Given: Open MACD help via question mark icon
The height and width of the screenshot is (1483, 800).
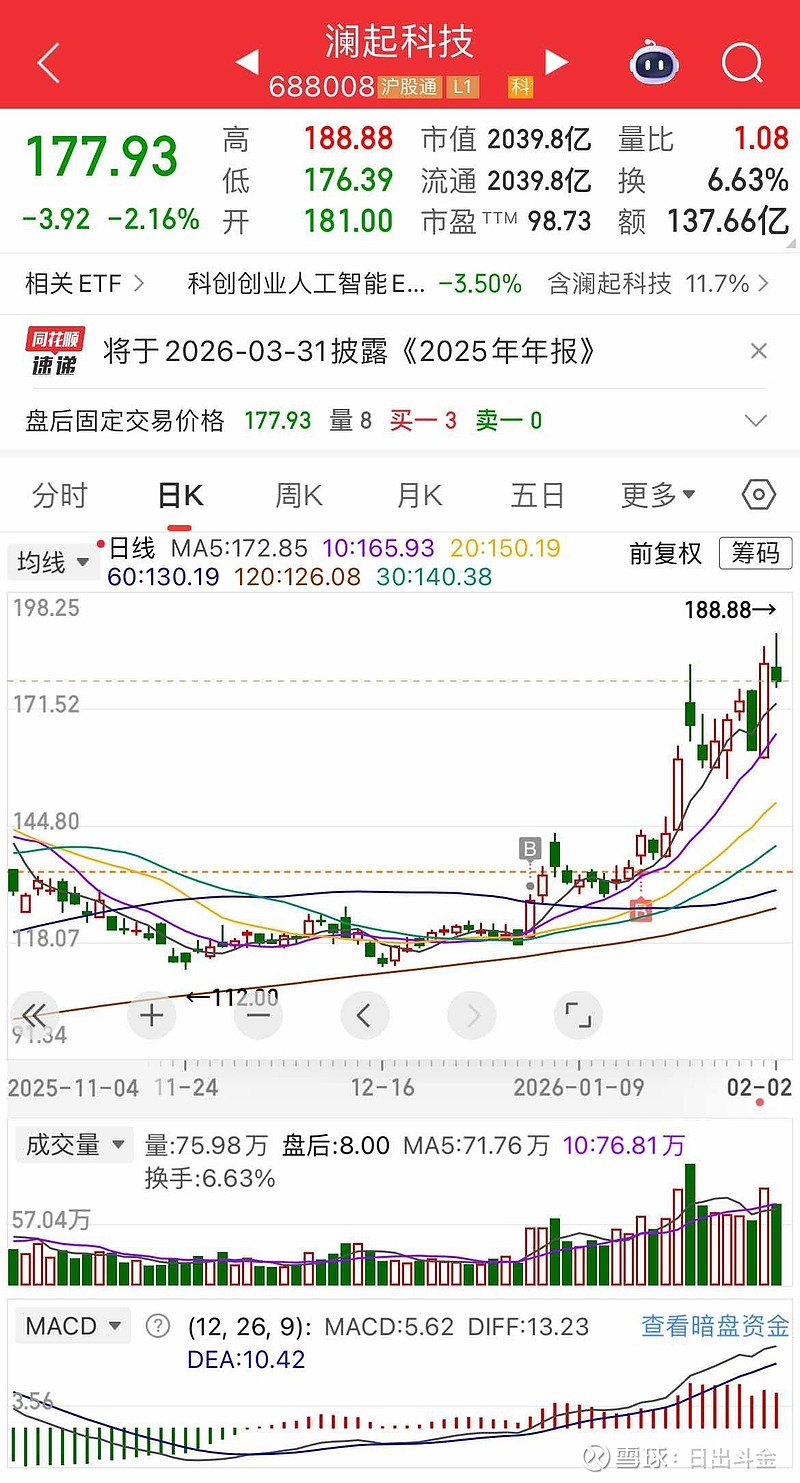Looking at the screenshot, I should [x=157, y=1326].
